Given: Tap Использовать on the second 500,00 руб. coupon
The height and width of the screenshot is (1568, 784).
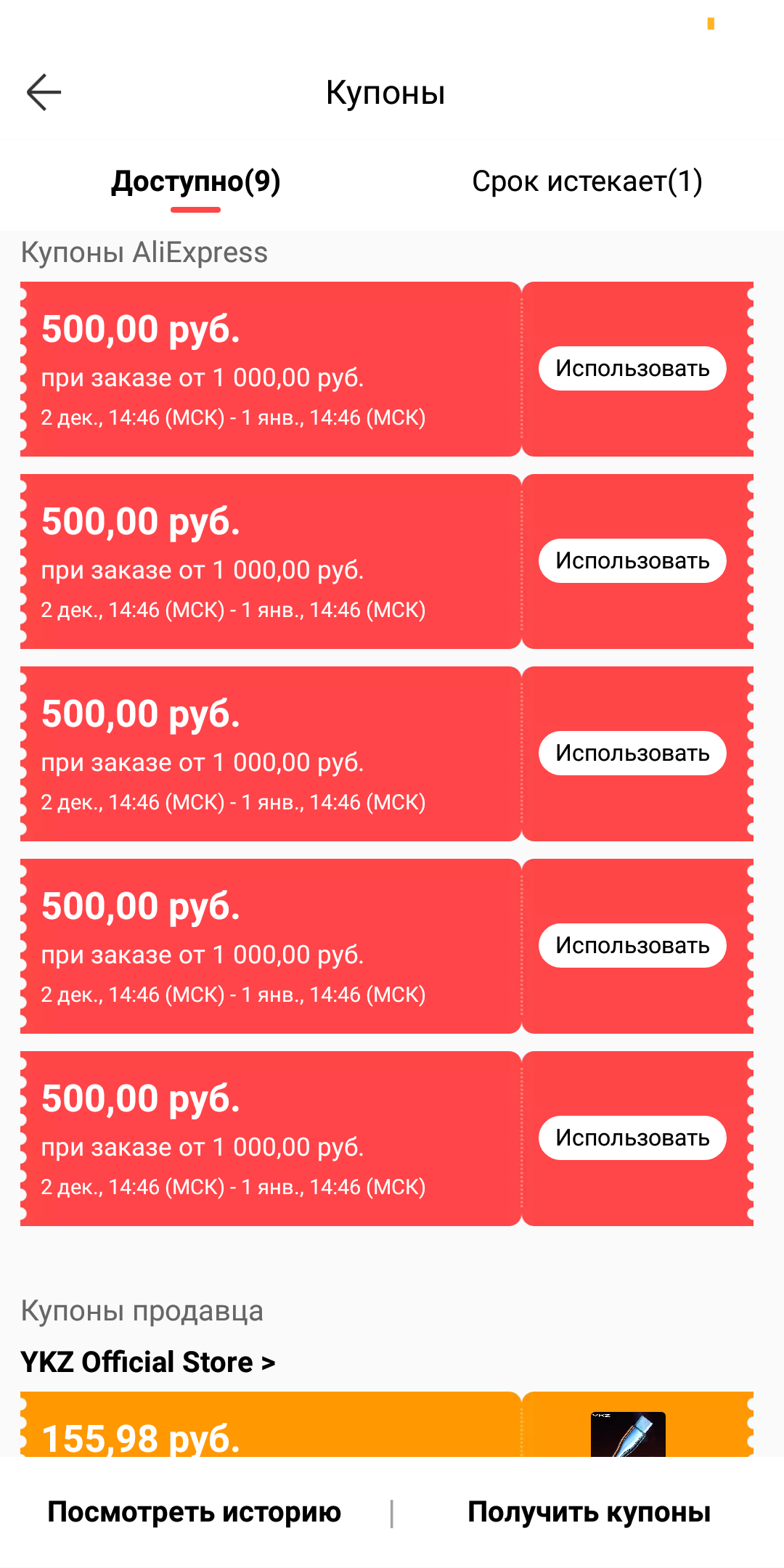Looking at the screenshot, I should (x=632, y=561).
